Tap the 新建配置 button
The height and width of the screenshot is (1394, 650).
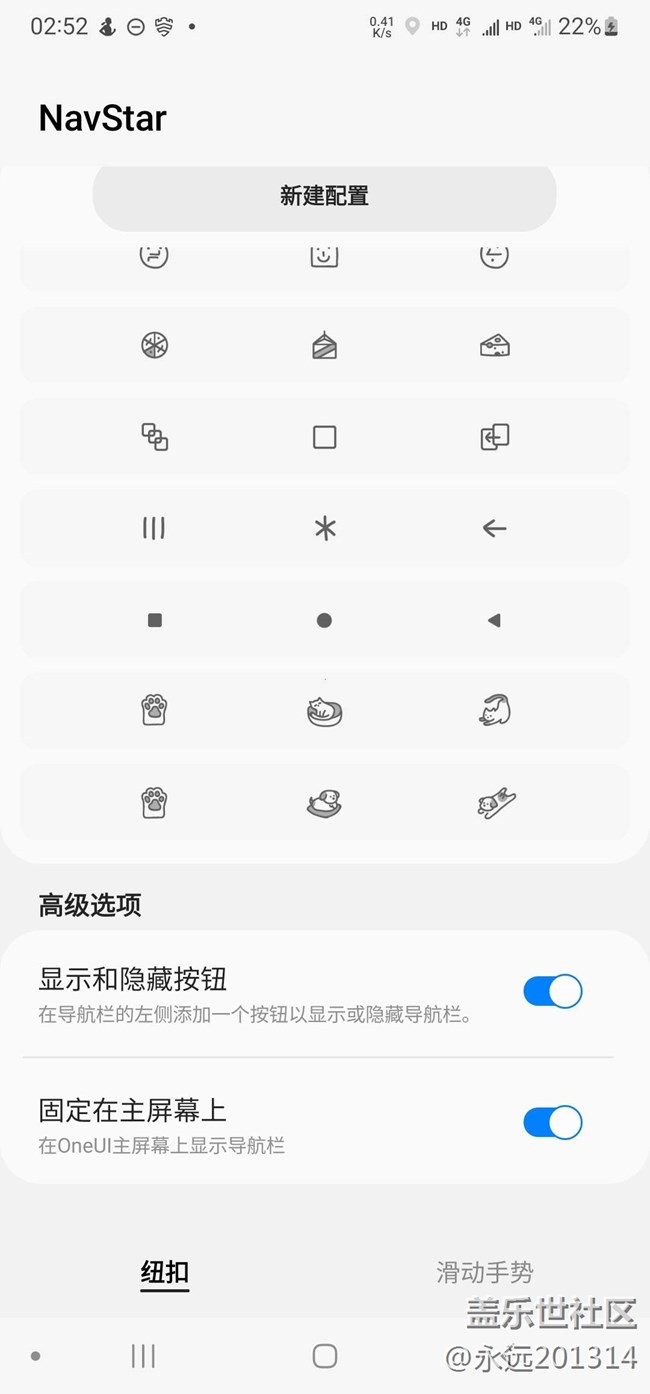point(324,196)
